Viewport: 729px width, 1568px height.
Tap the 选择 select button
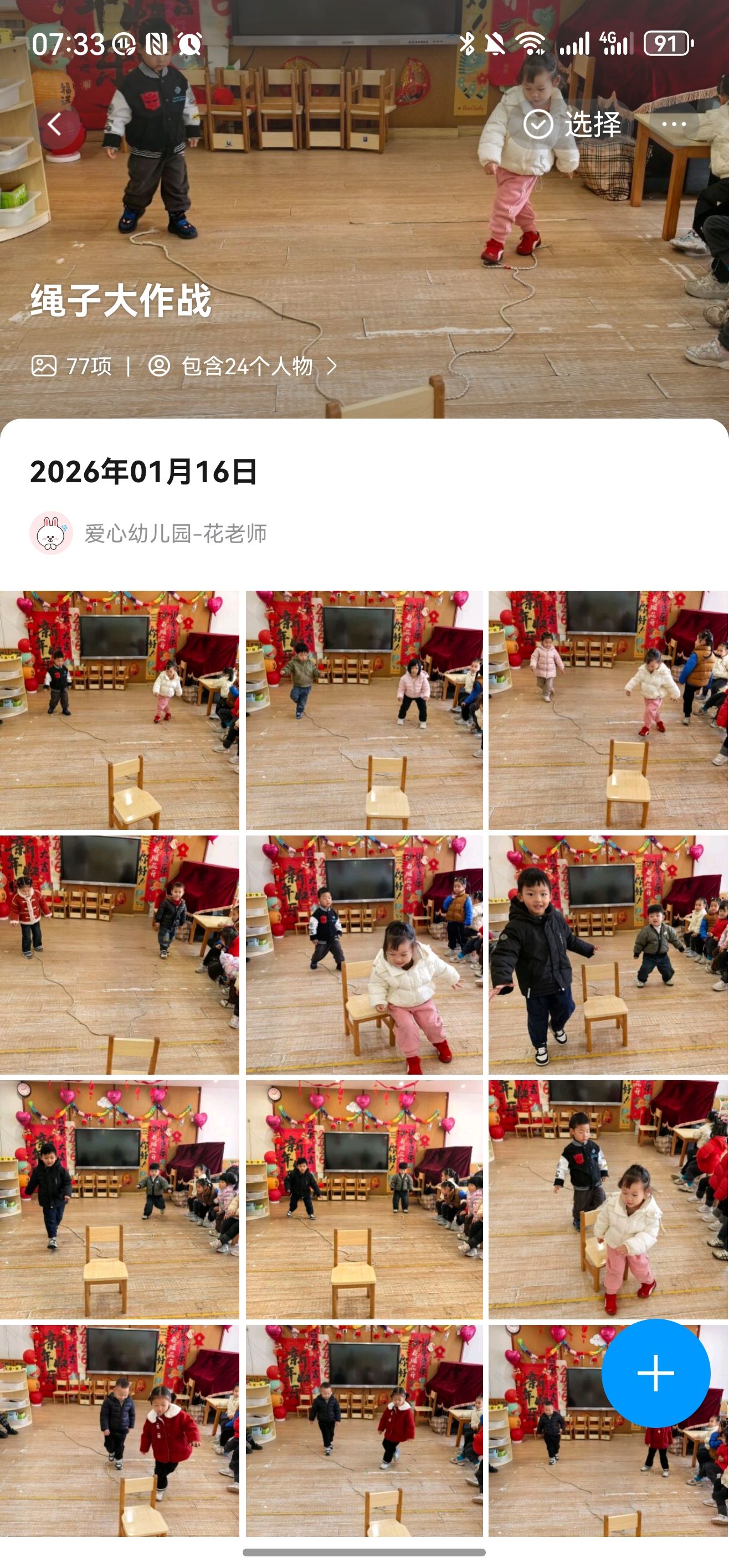coord(572,124)
